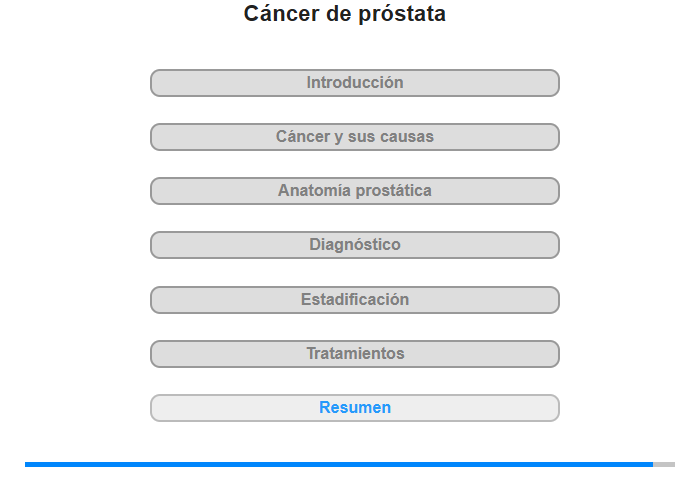Open the Diagnóstico section
The height and width of the screenshot is (480, 700).
point(355,245)
